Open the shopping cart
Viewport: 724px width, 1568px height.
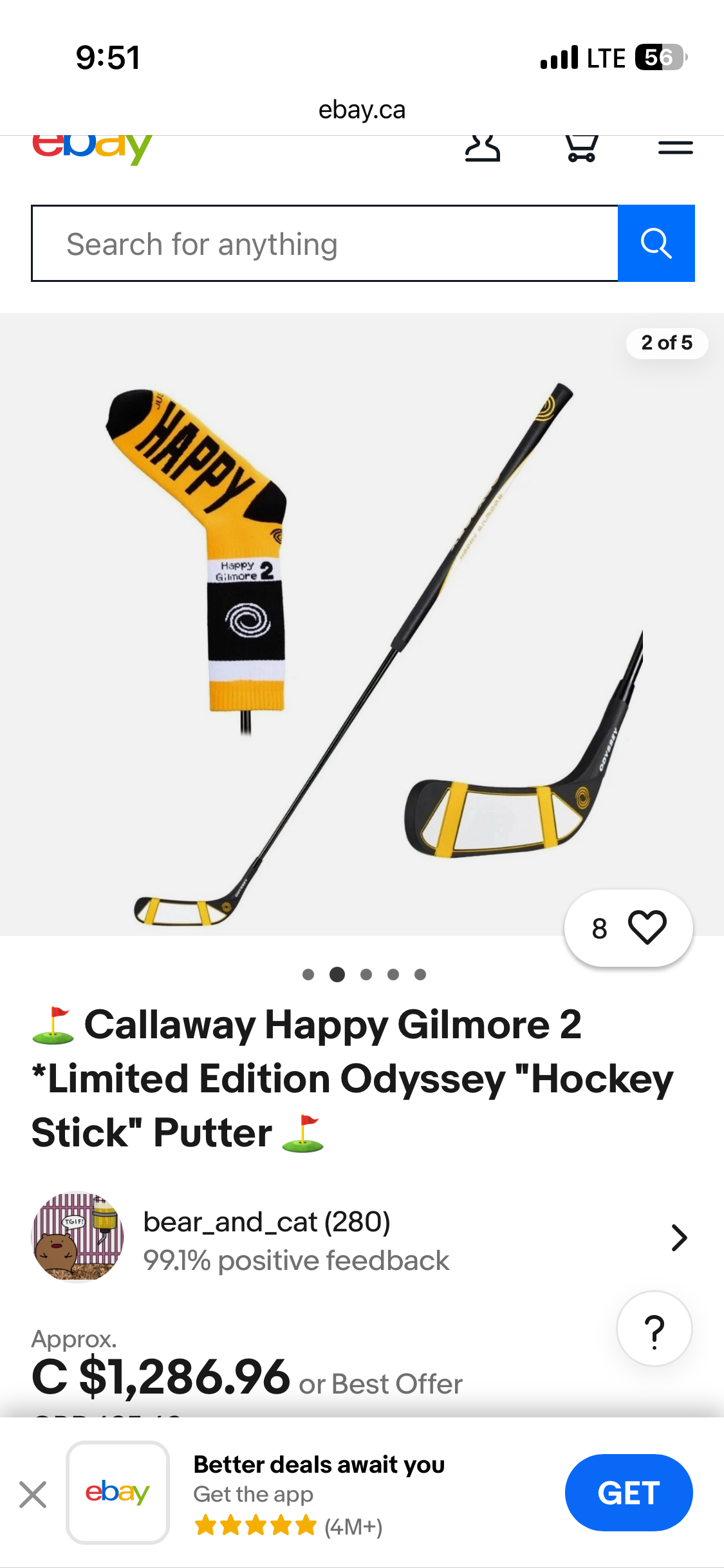click(581, 148)
